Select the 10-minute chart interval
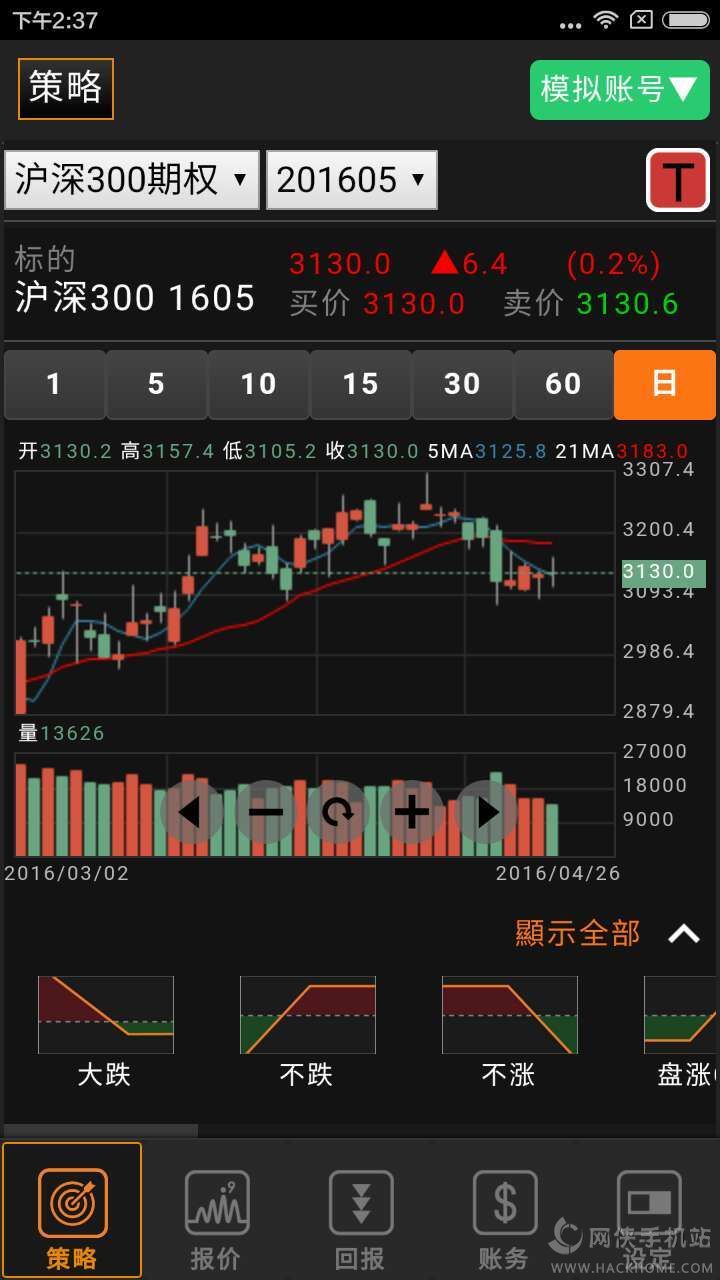The width and height of the screenshot is (720, 1280). [258, 384]
